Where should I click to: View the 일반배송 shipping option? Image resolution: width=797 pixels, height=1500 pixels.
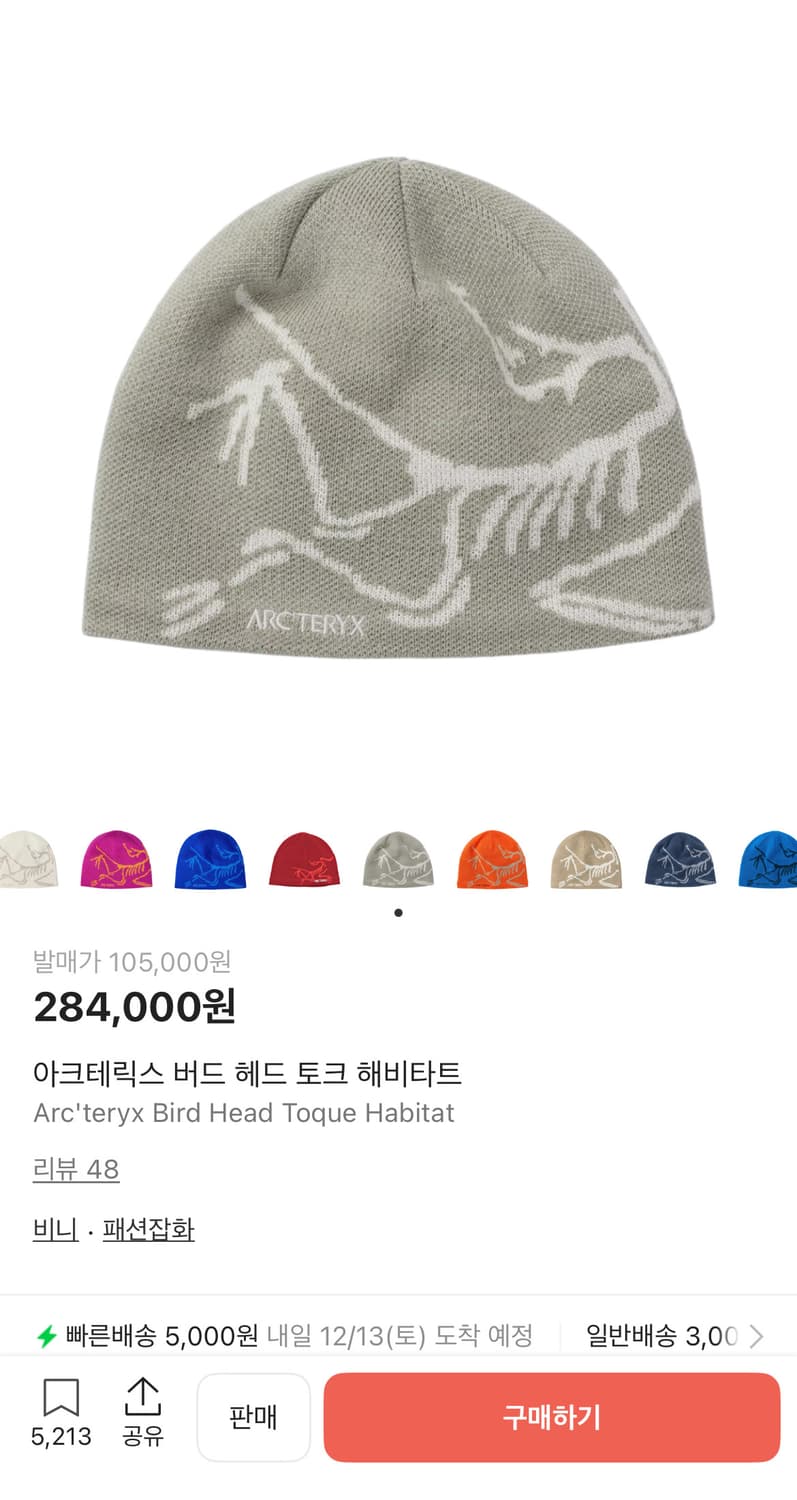640,1334
